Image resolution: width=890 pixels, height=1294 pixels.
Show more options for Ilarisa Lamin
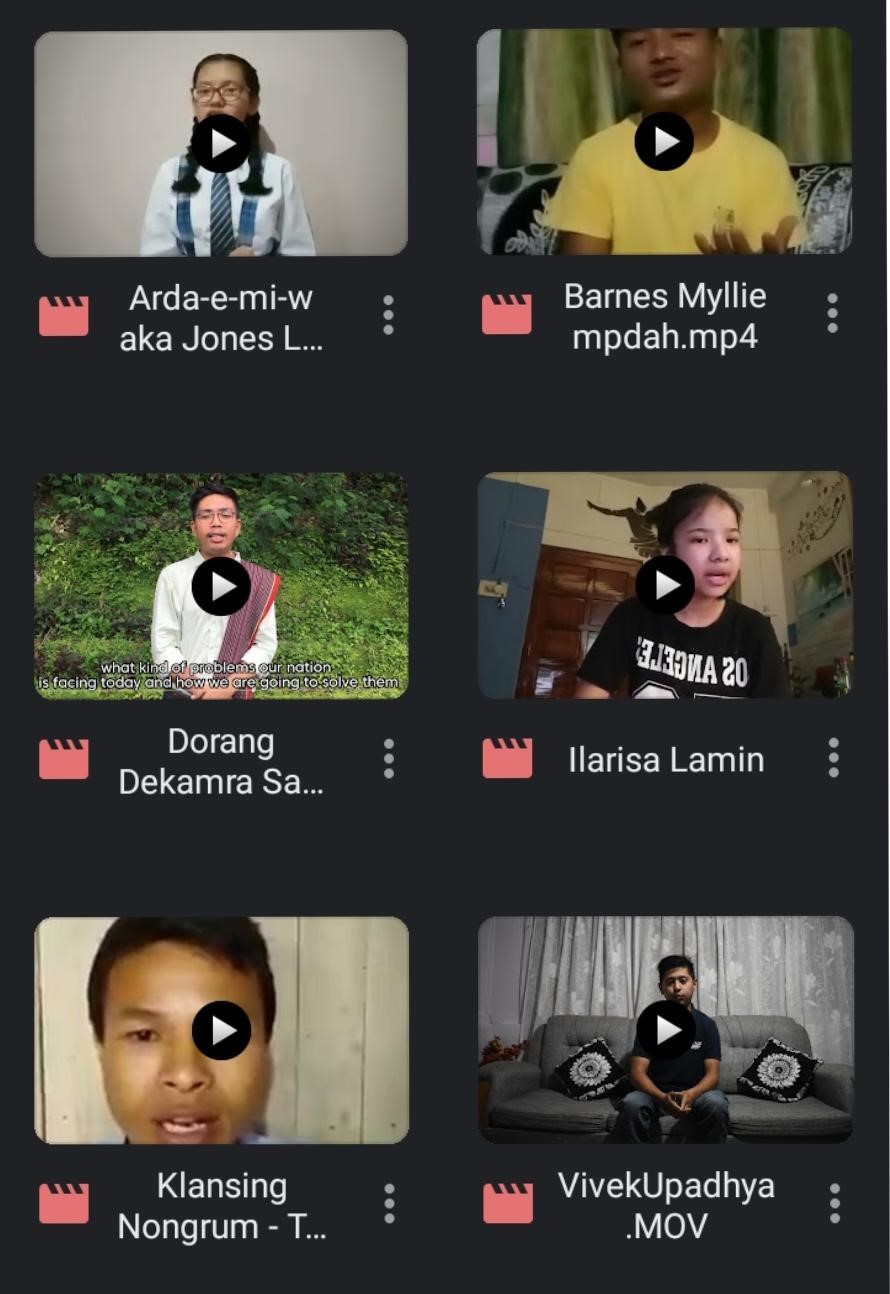(832, 758)
